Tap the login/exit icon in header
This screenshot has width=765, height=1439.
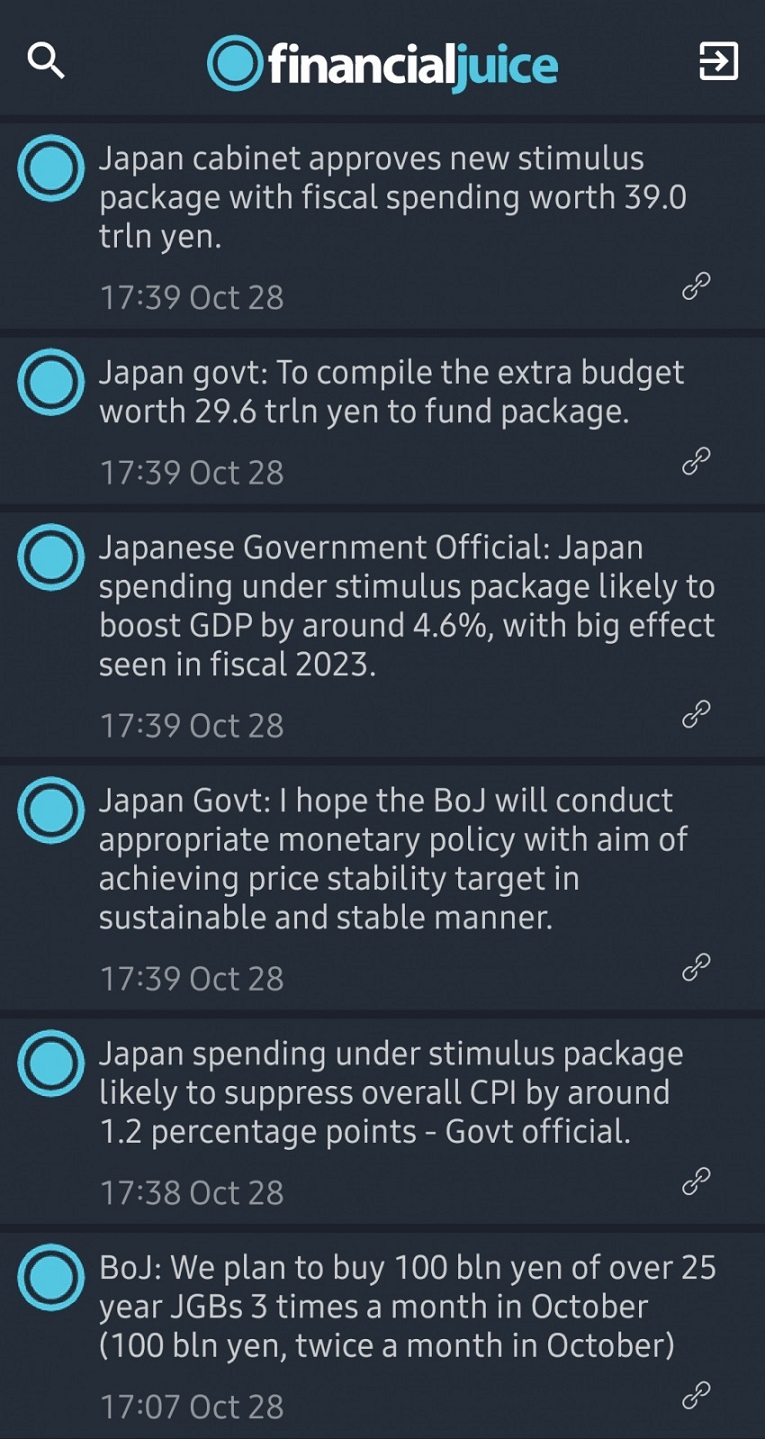[x=718, y=62]
